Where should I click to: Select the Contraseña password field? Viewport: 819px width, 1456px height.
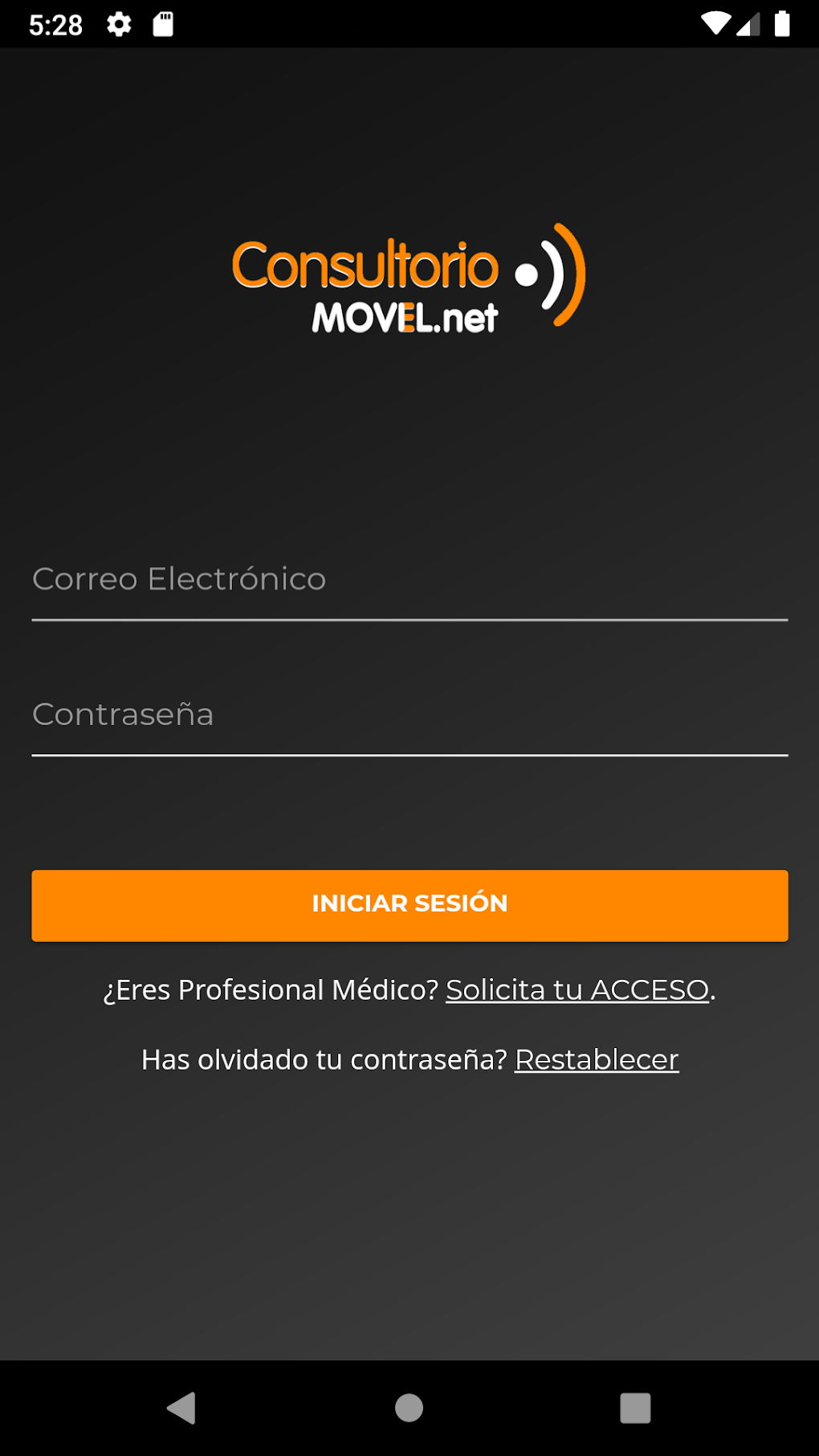click(x=409, y=715)
